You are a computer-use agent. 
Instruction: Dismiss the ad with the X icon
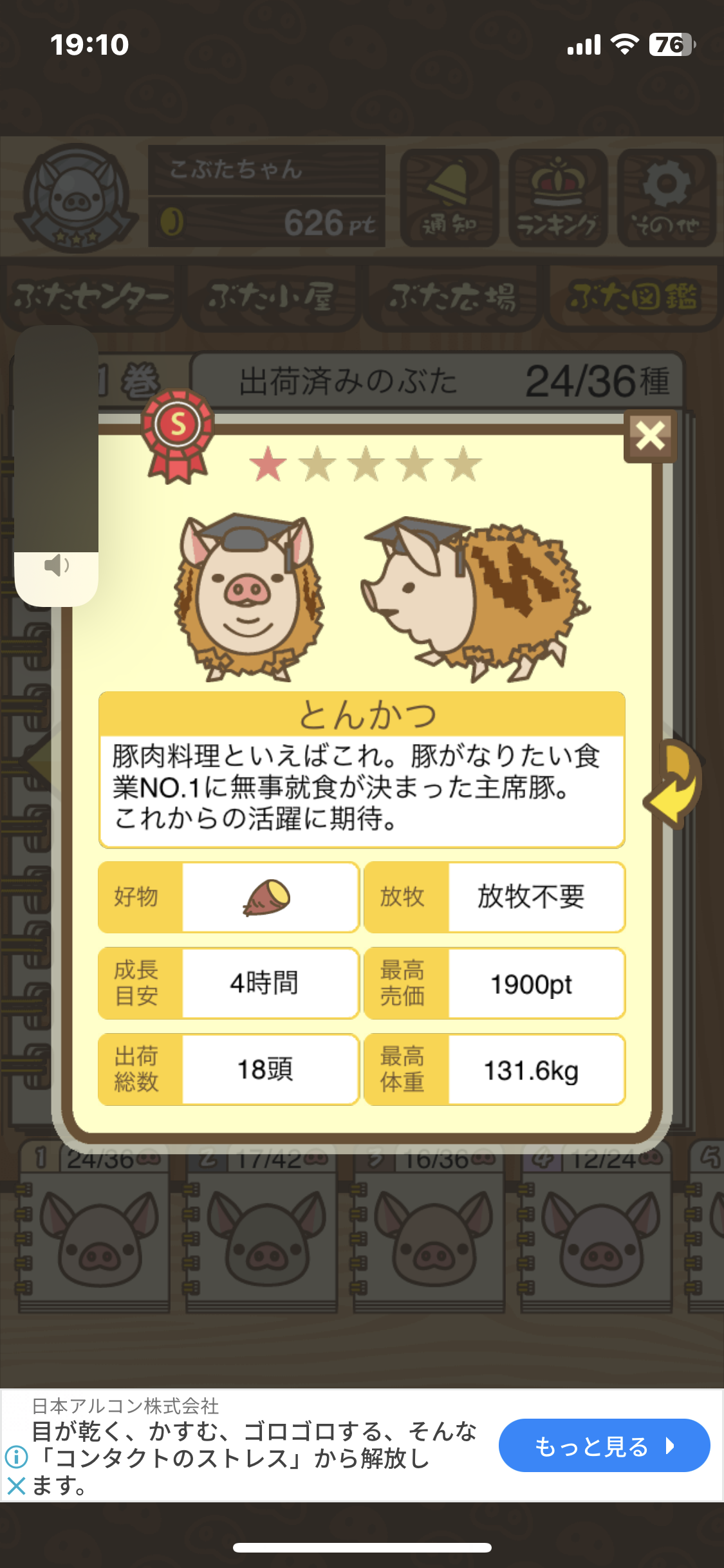tap(16, 1486)
